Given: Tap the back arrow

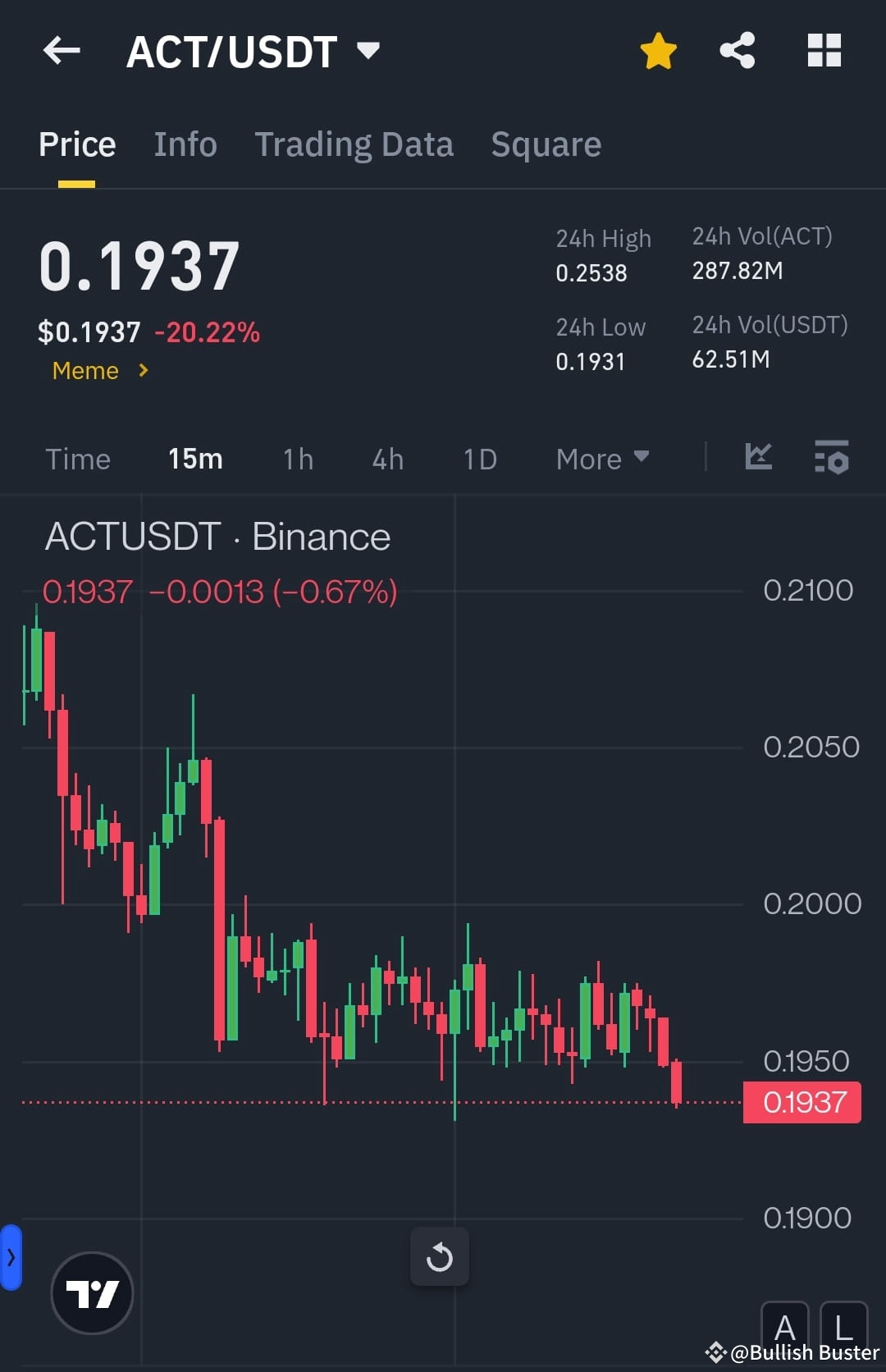Looking at the screenshot, I should click(x=62, y=51).
